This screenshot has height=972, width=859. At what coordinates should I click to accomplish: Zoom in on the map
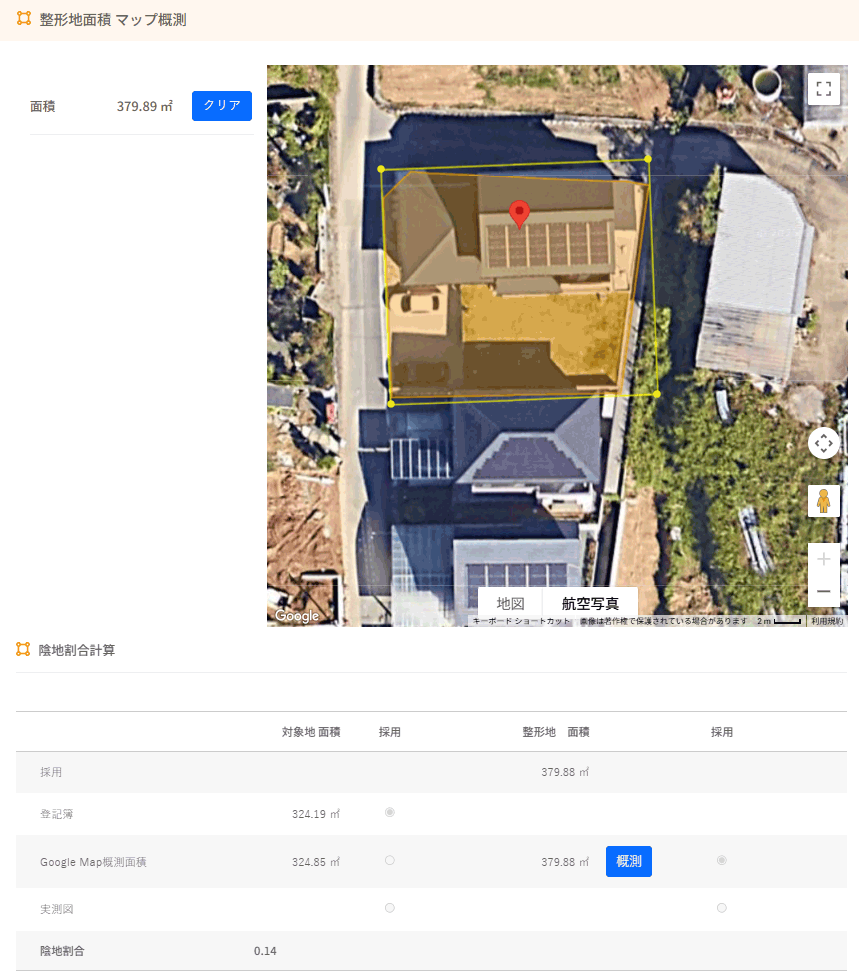[x=823, y=559]
